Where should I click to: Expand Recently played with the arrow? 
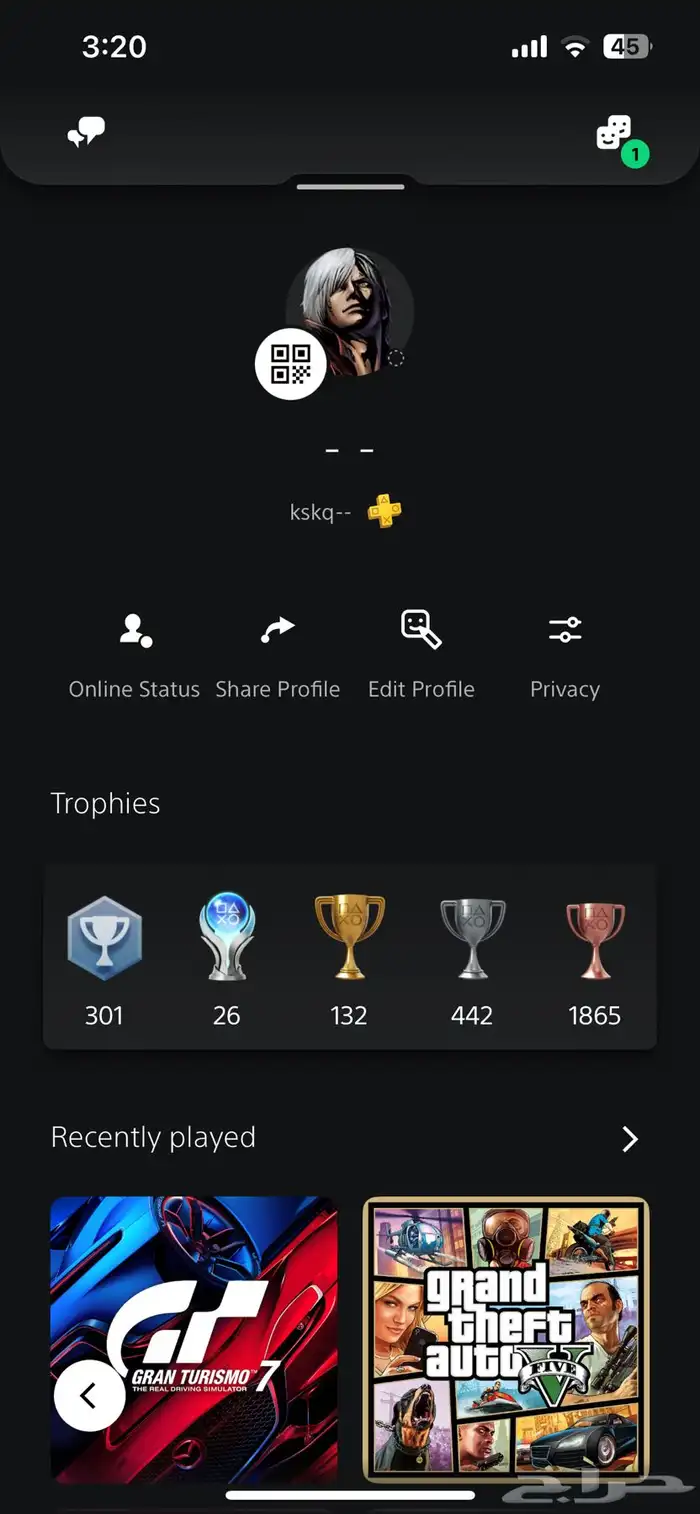[629, 1139]
